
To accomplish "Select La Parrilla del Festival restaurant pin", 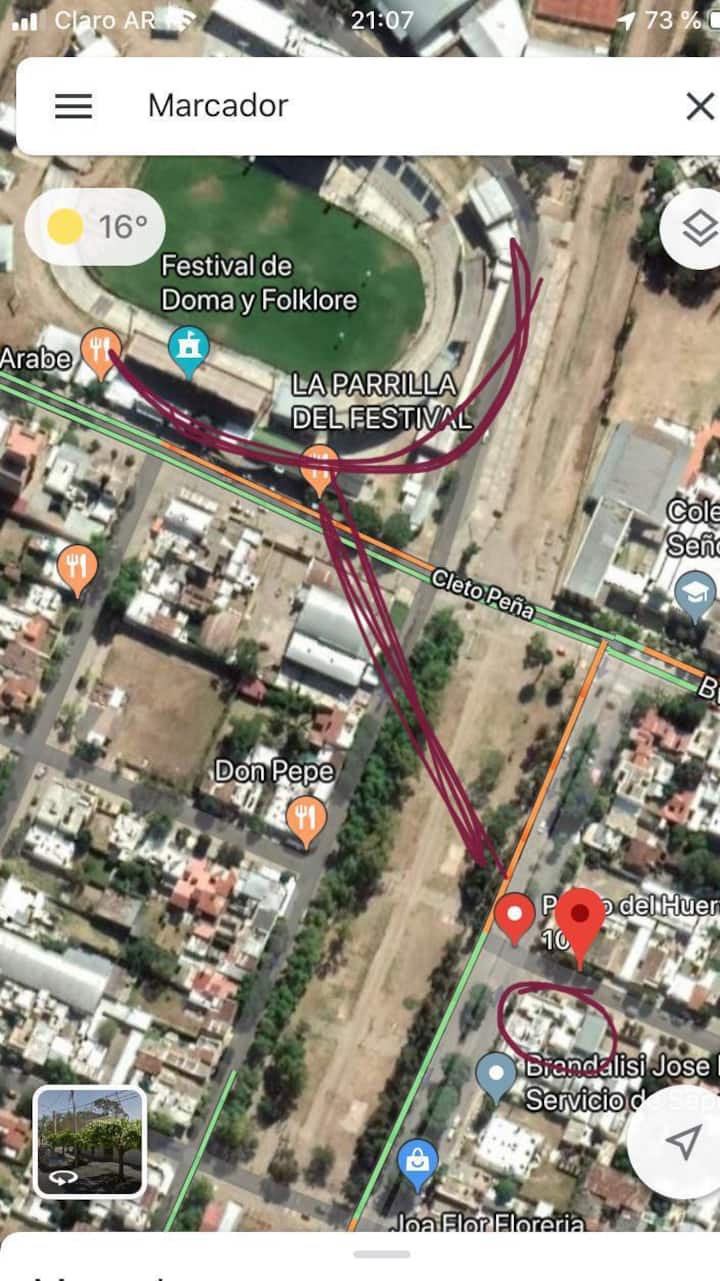I will tap(318, 468).
